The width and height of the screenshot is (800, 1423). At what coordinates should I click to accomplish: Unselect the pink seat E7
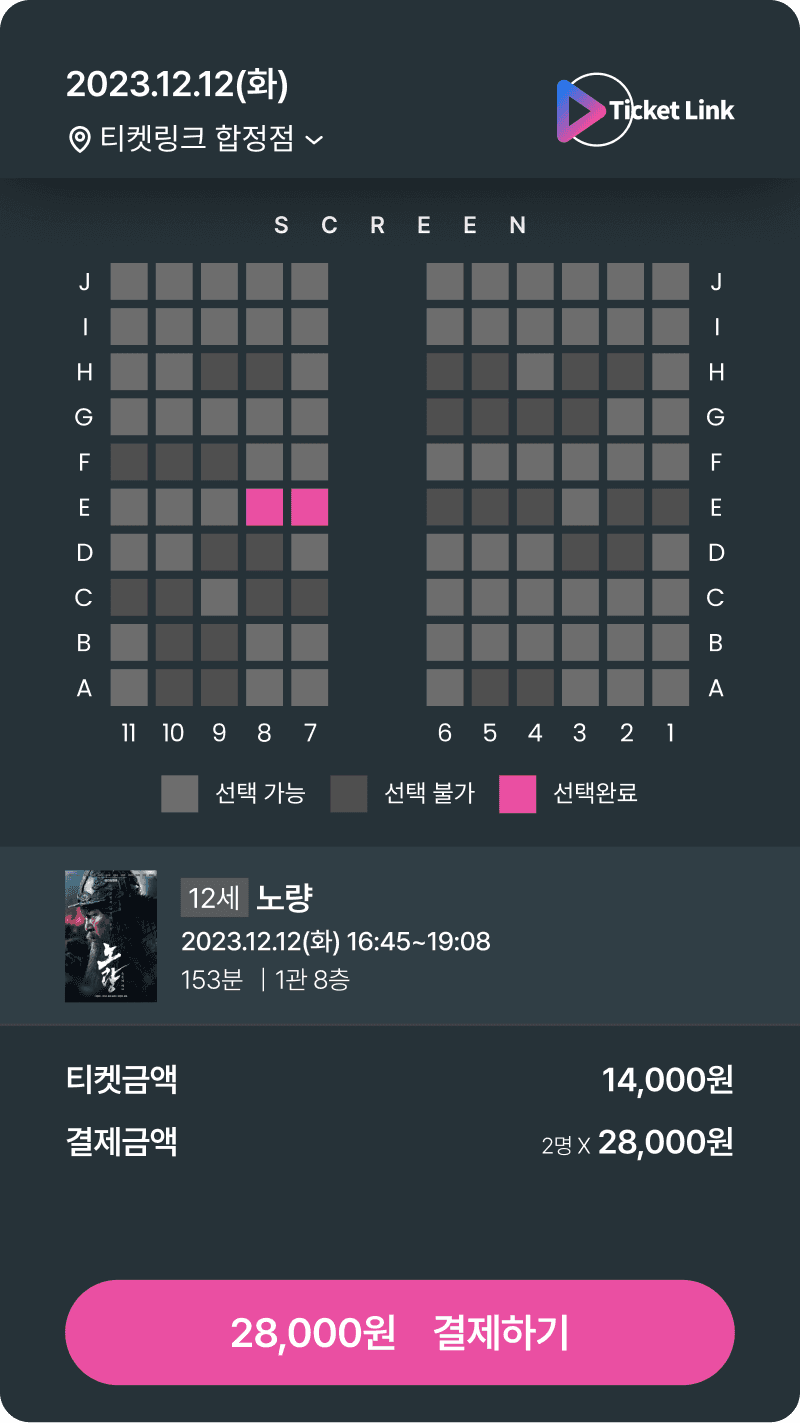[310, 507]
